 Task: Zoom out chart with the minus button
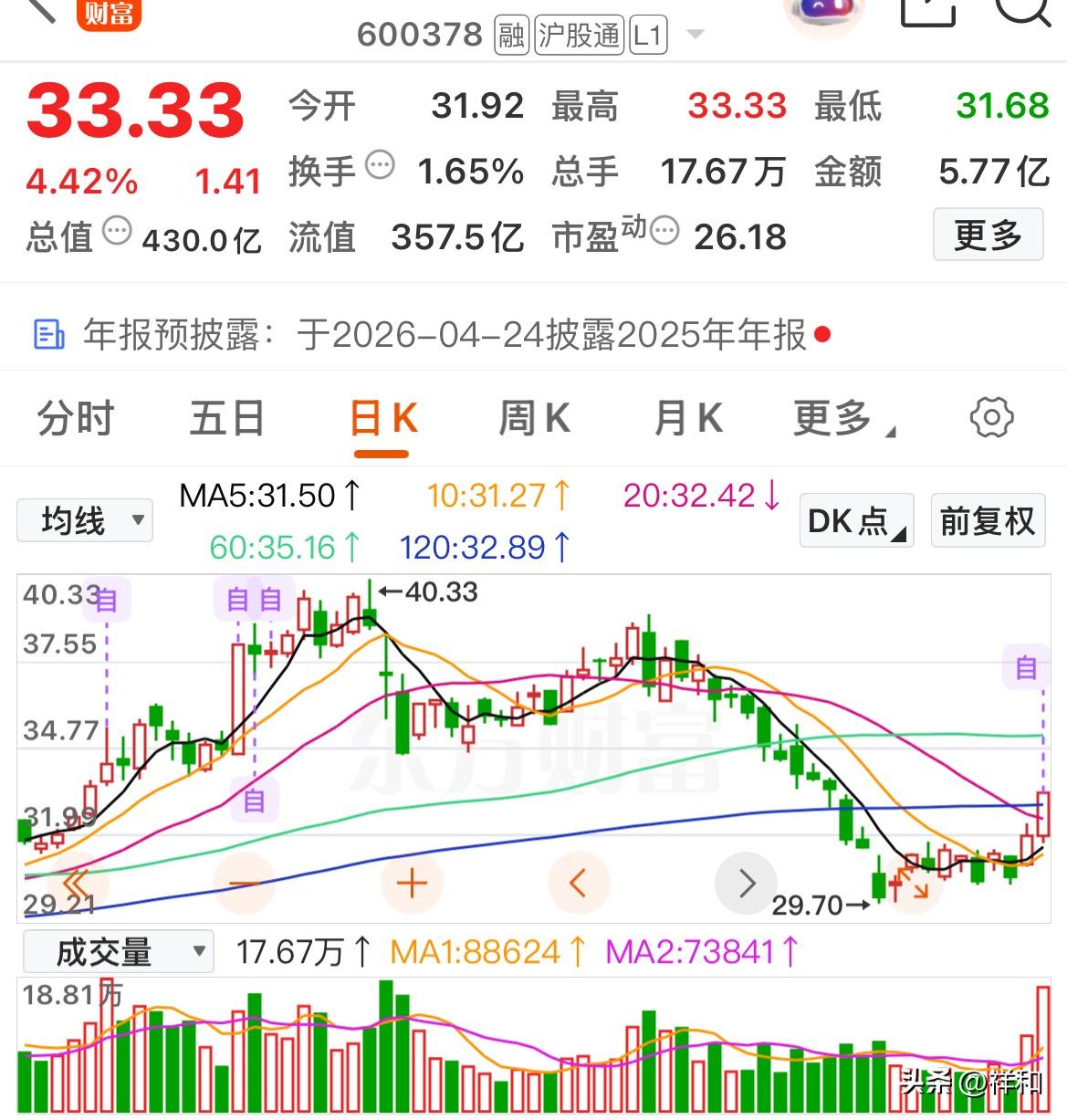[x=243, y=883]
